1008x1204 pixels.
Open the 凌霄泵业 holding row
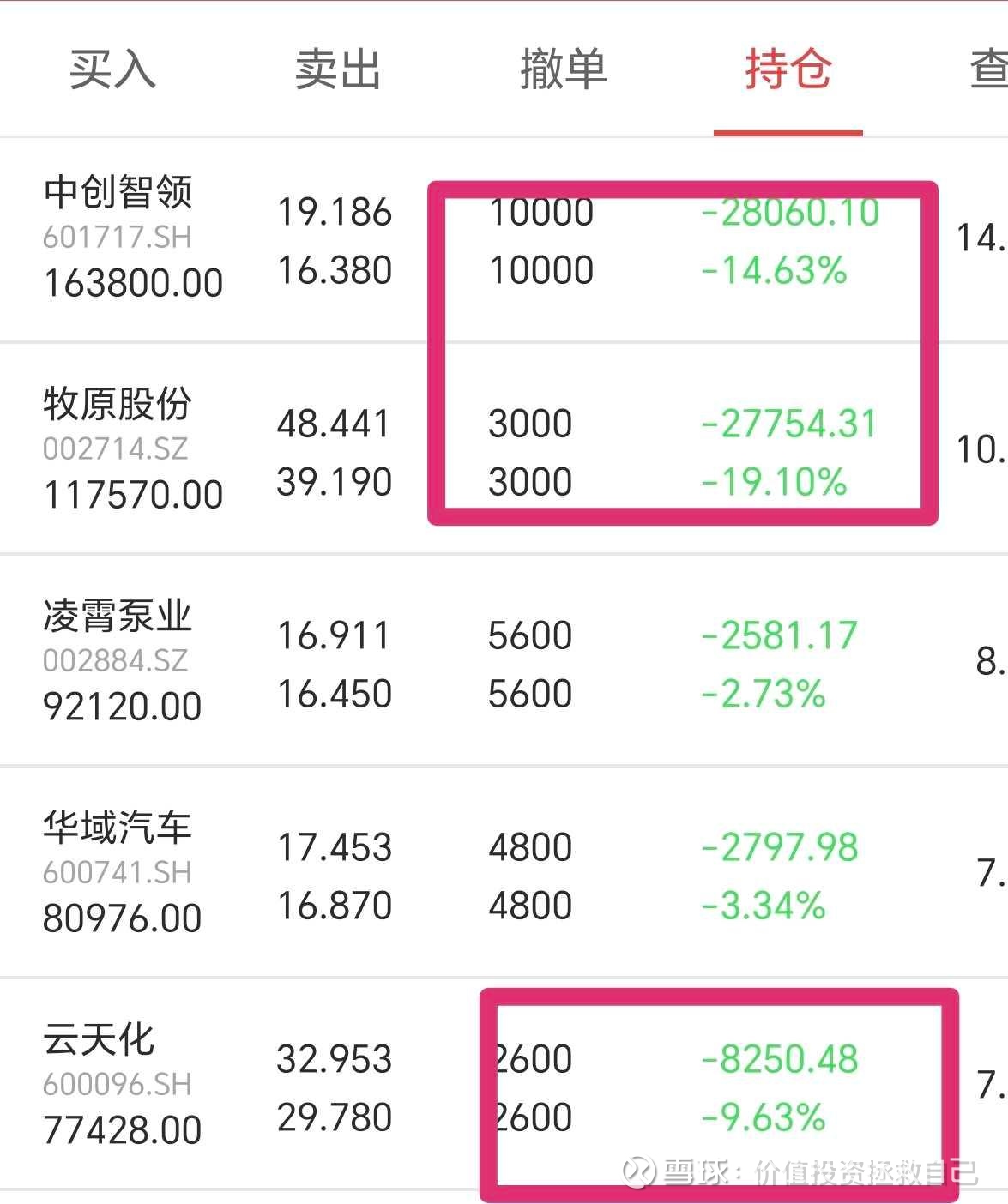pyautogui.click(x=504, y=660)
